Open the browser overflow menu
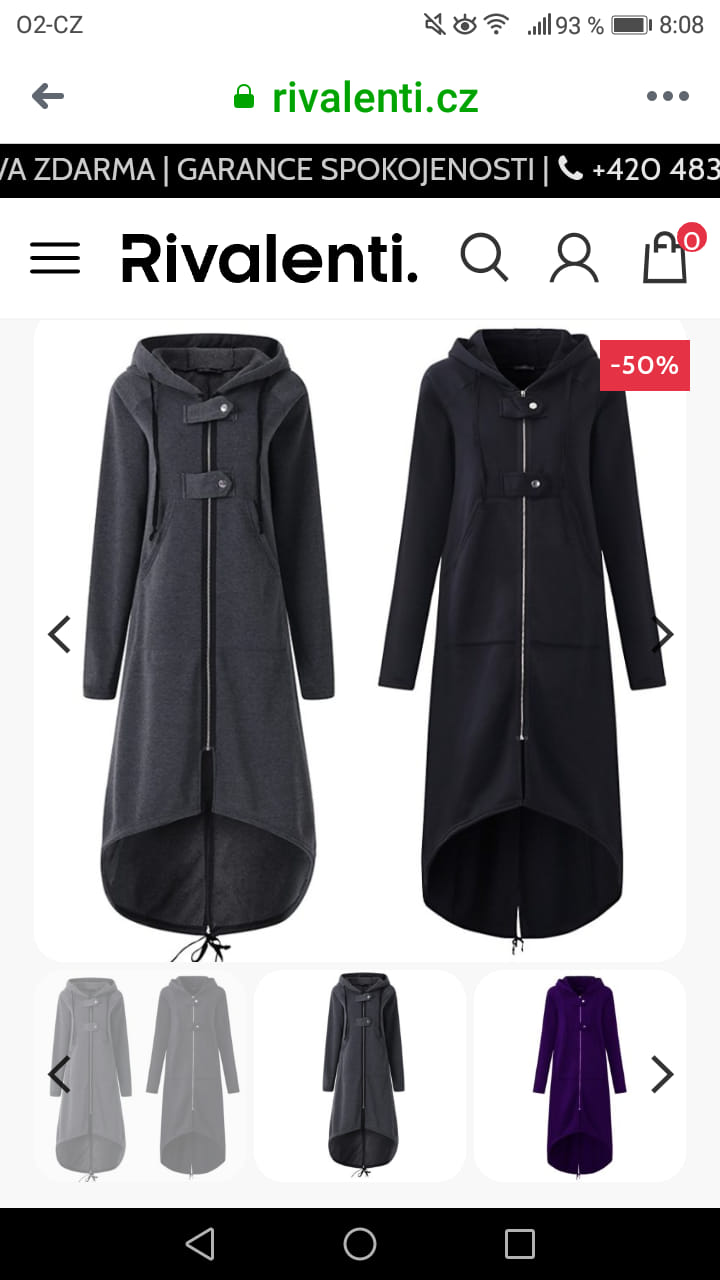This screenshot has height=1280, width=720. [667, 96]
